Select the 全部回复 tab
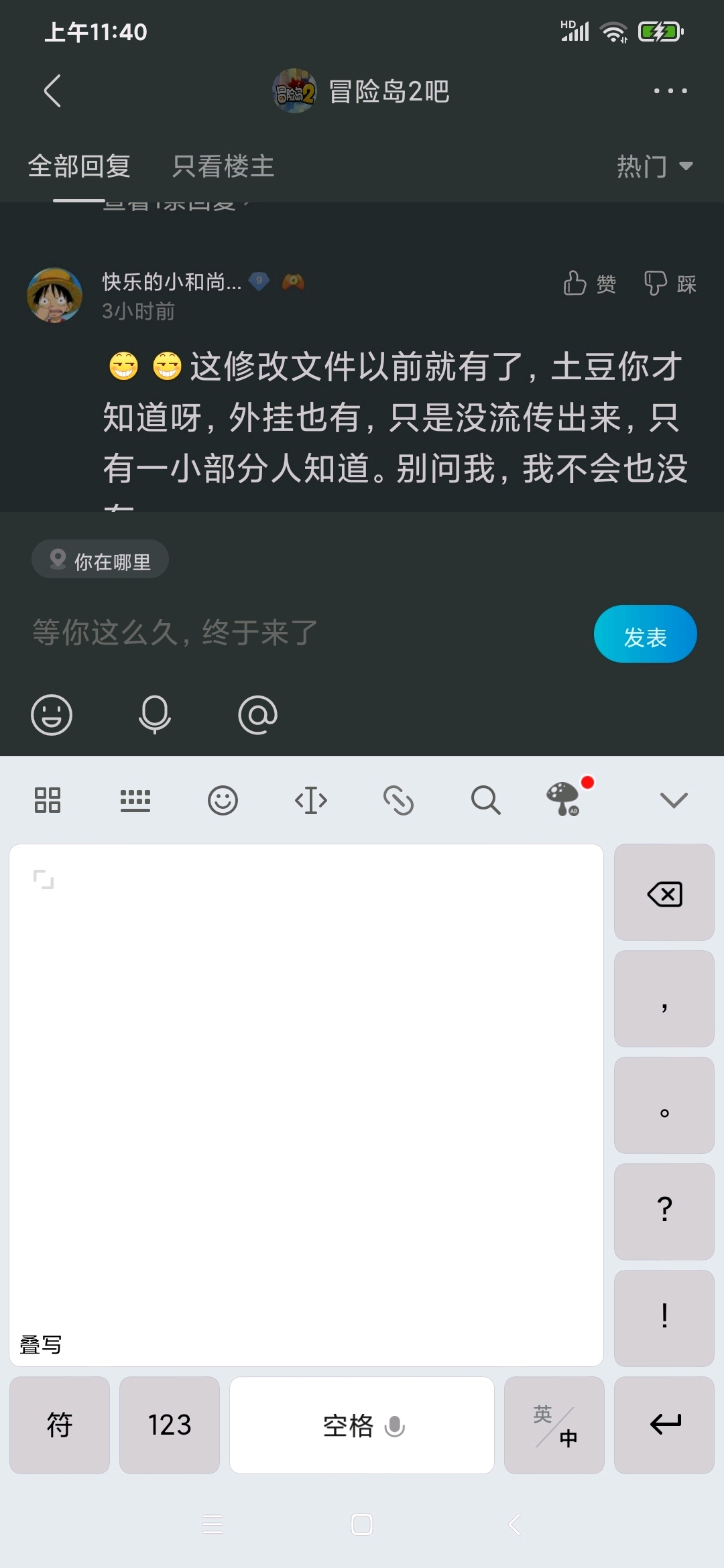This screenshot has height=1568, width=724. pos(79,166)
